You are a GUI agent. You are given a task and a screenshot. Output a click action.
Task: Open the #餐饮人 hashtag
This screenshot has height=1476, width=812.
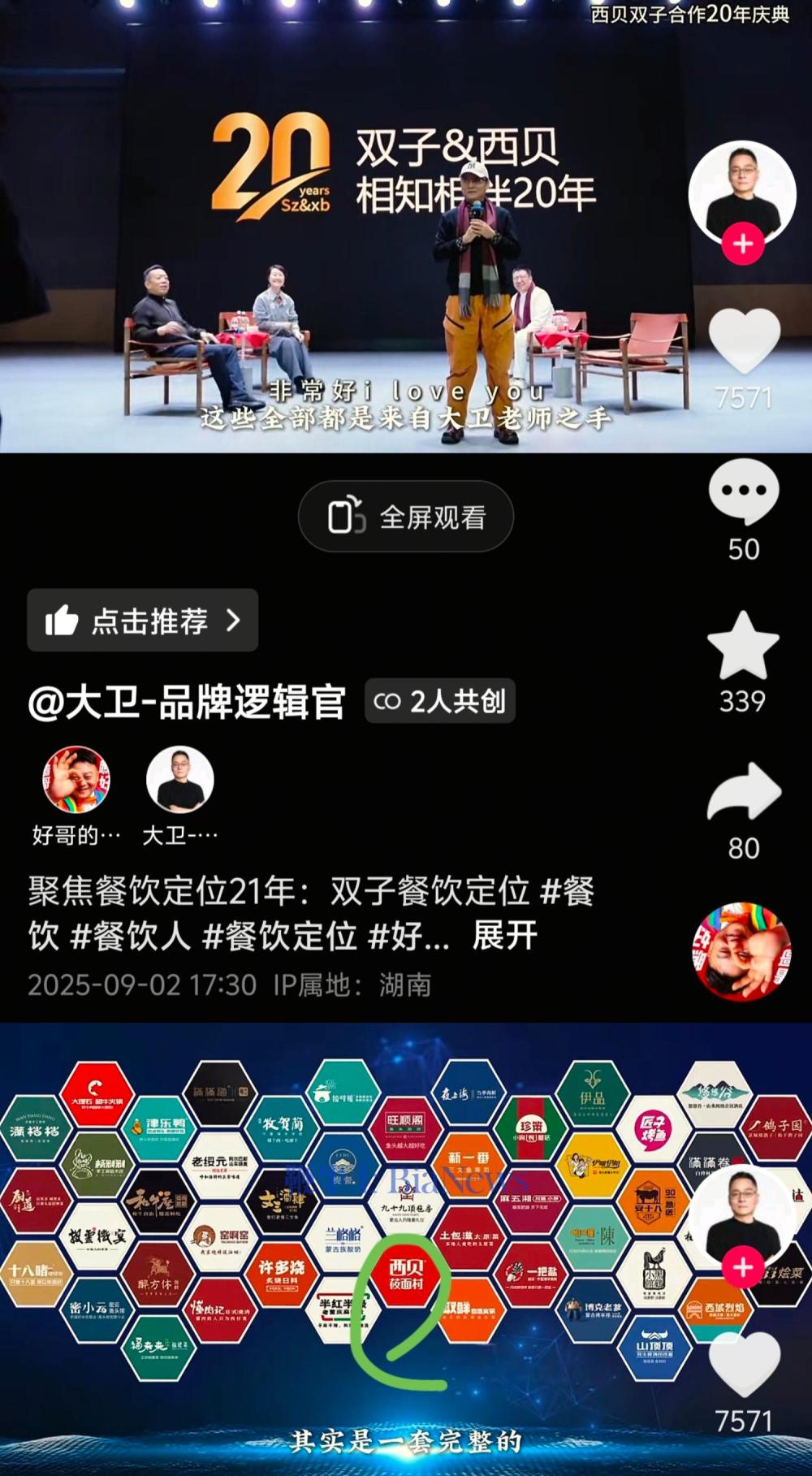pos(131,936)
